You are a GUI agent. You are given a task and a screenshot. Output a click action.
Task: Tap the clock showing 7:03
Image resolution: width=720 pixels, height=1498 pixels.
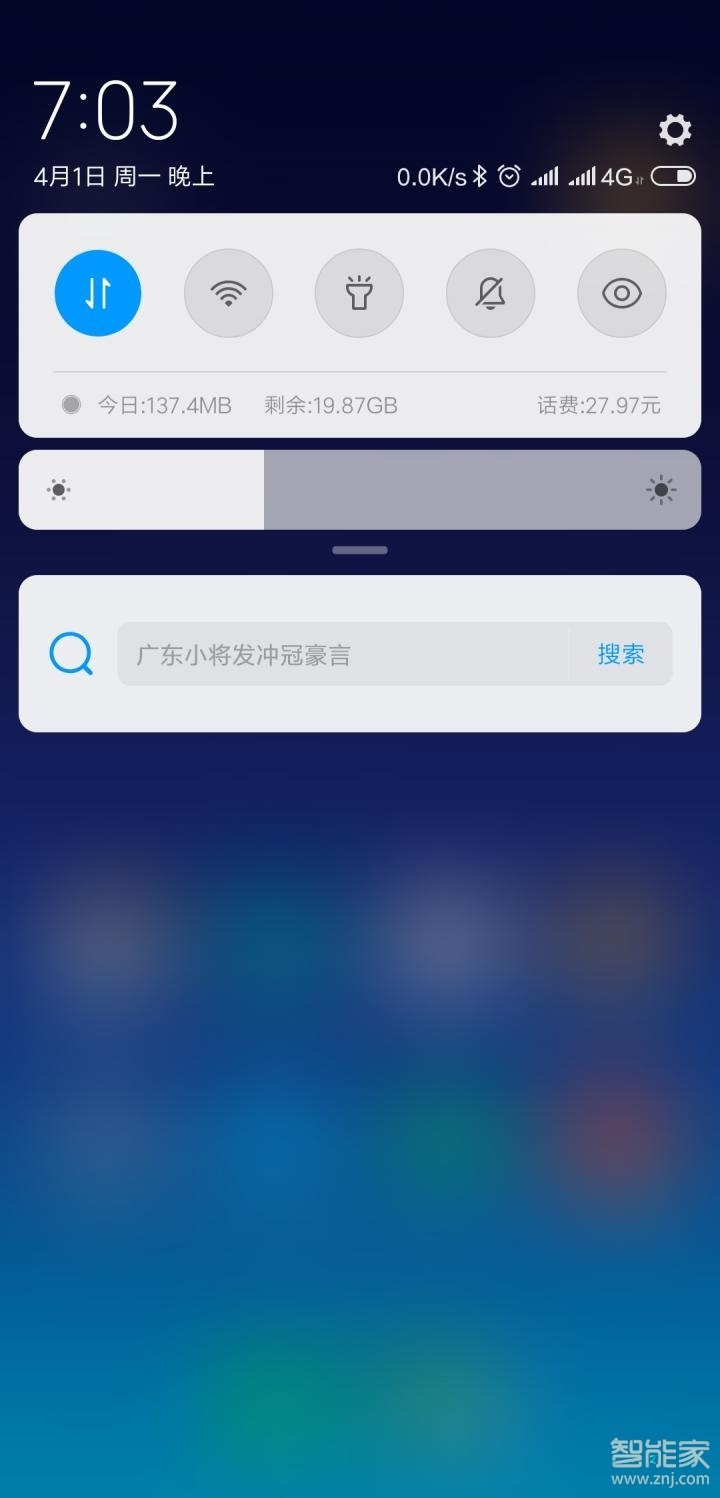[x=103, y=108]
